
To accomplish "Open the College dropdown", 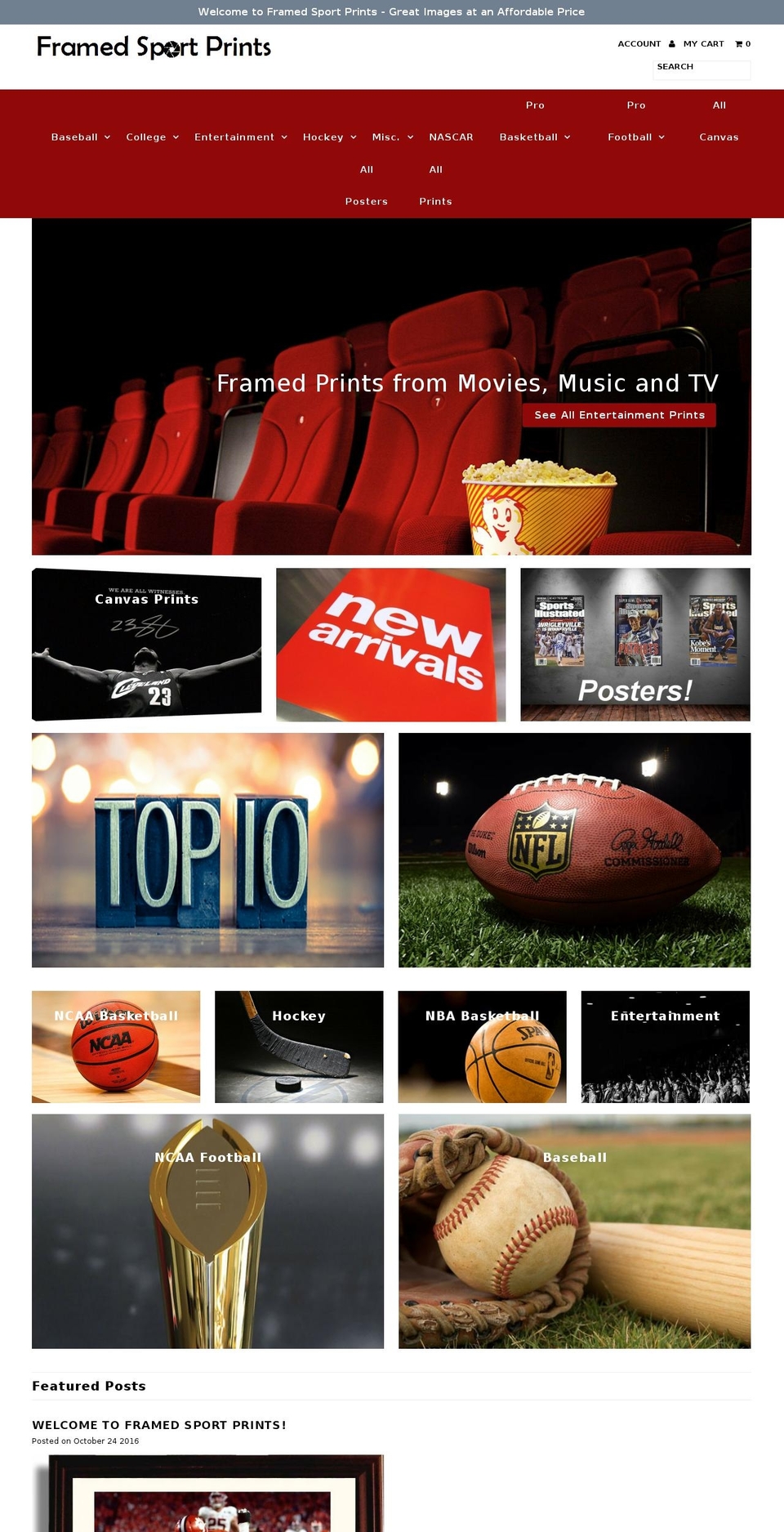I will (152, 136).
